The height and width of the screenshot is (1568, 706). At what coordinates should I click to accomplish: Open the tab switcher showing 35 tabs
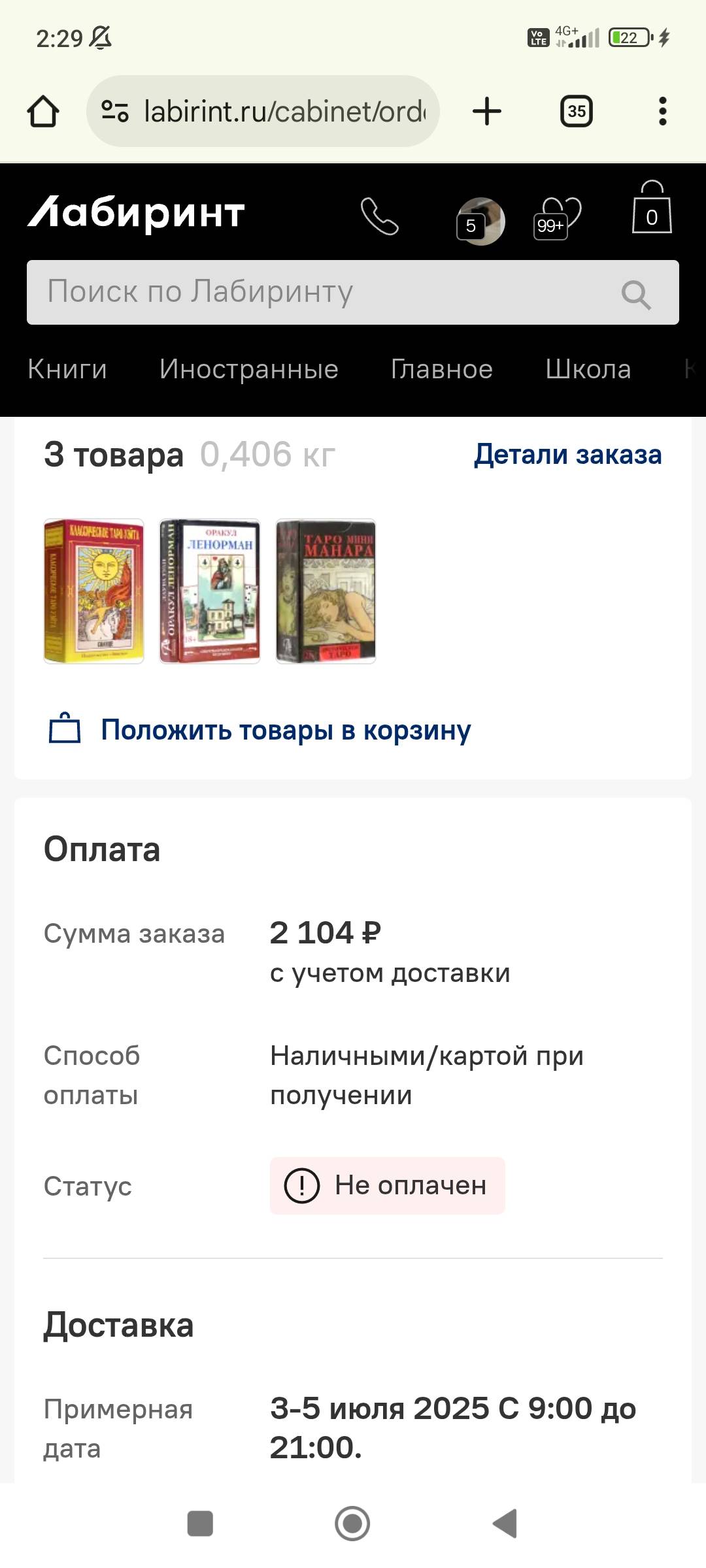pyautogui.click(x=577, y=111)
